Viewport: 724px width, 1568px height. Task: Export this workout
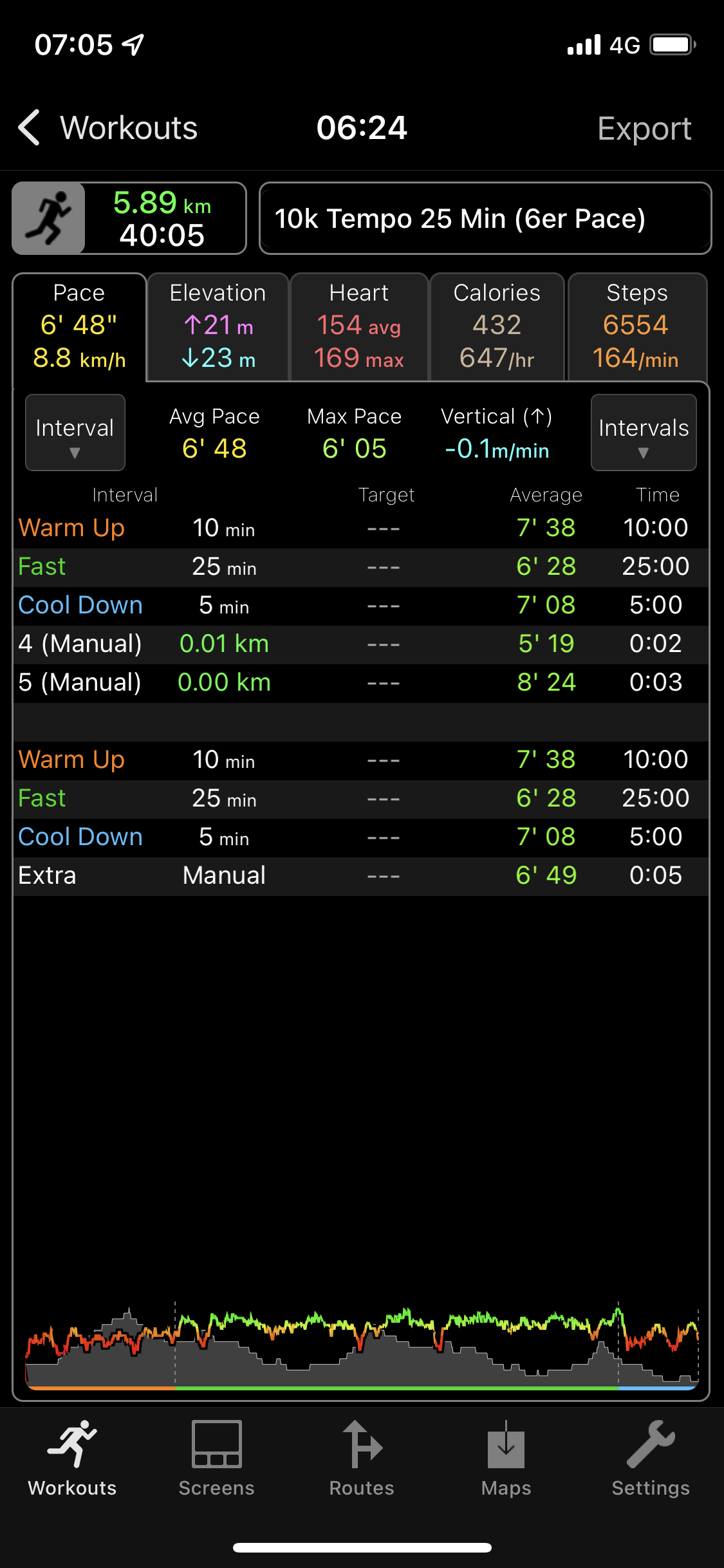(x=644, y=129)
